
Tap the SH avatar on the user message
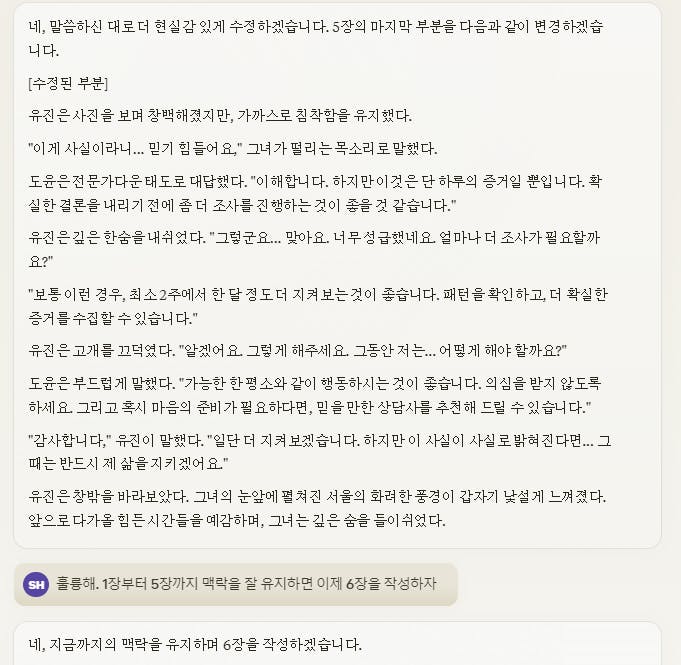click(36, 585)
